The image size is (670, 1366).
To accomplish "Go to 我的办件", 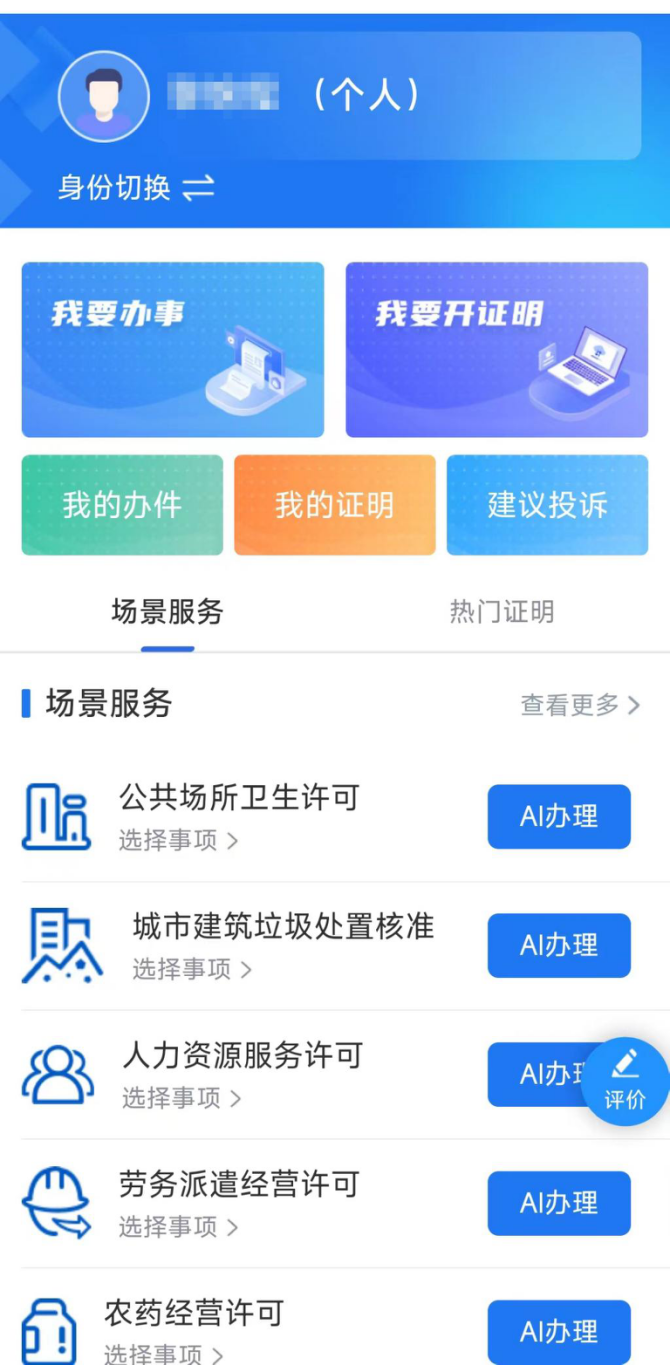I will click(x=122, y=505).
